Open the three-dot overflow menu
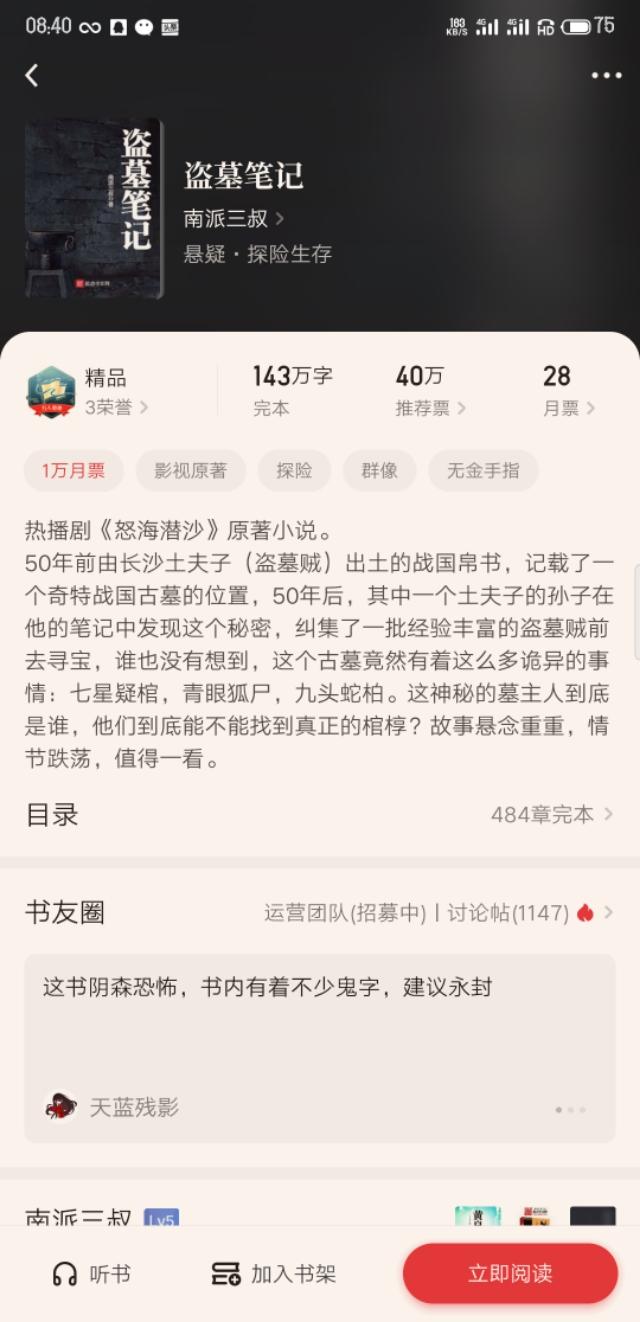 606,75
